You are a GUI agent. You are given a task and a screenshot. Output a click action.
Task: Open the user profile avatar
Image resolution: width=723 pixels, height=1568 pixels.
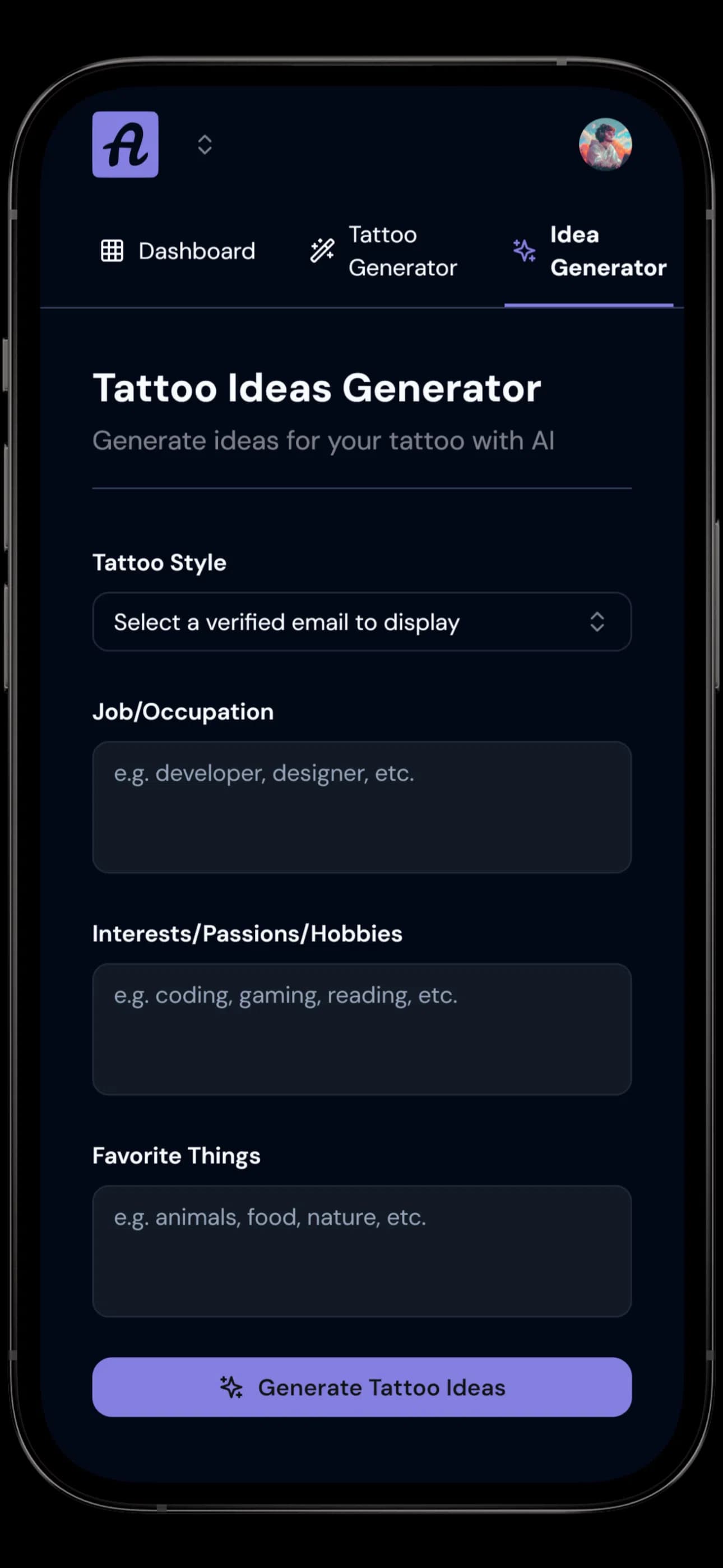point(605,144)
